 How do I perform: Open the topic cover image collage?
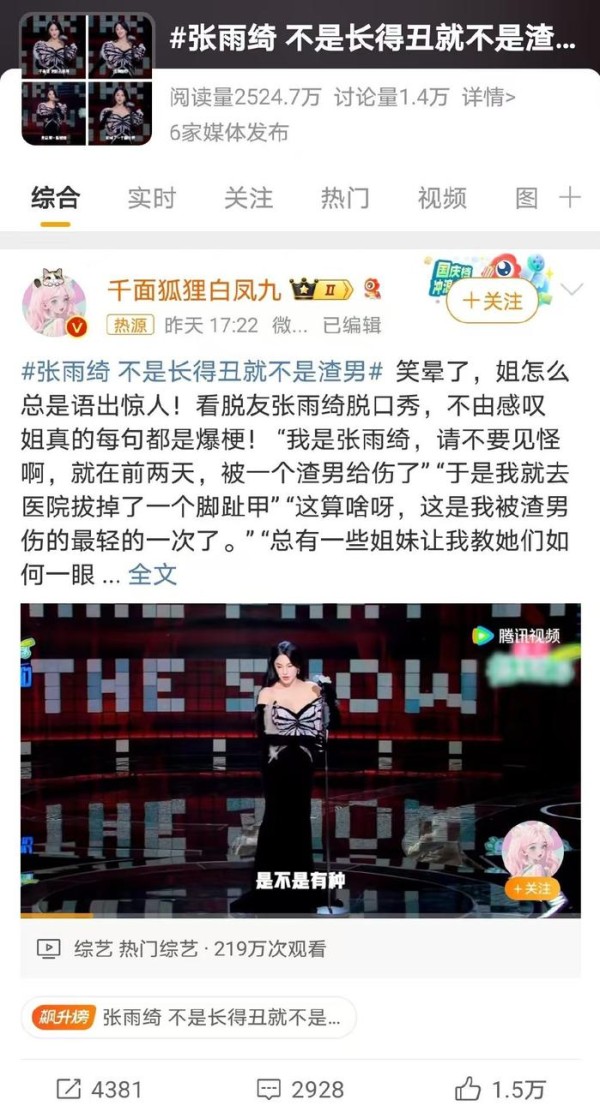88,80
